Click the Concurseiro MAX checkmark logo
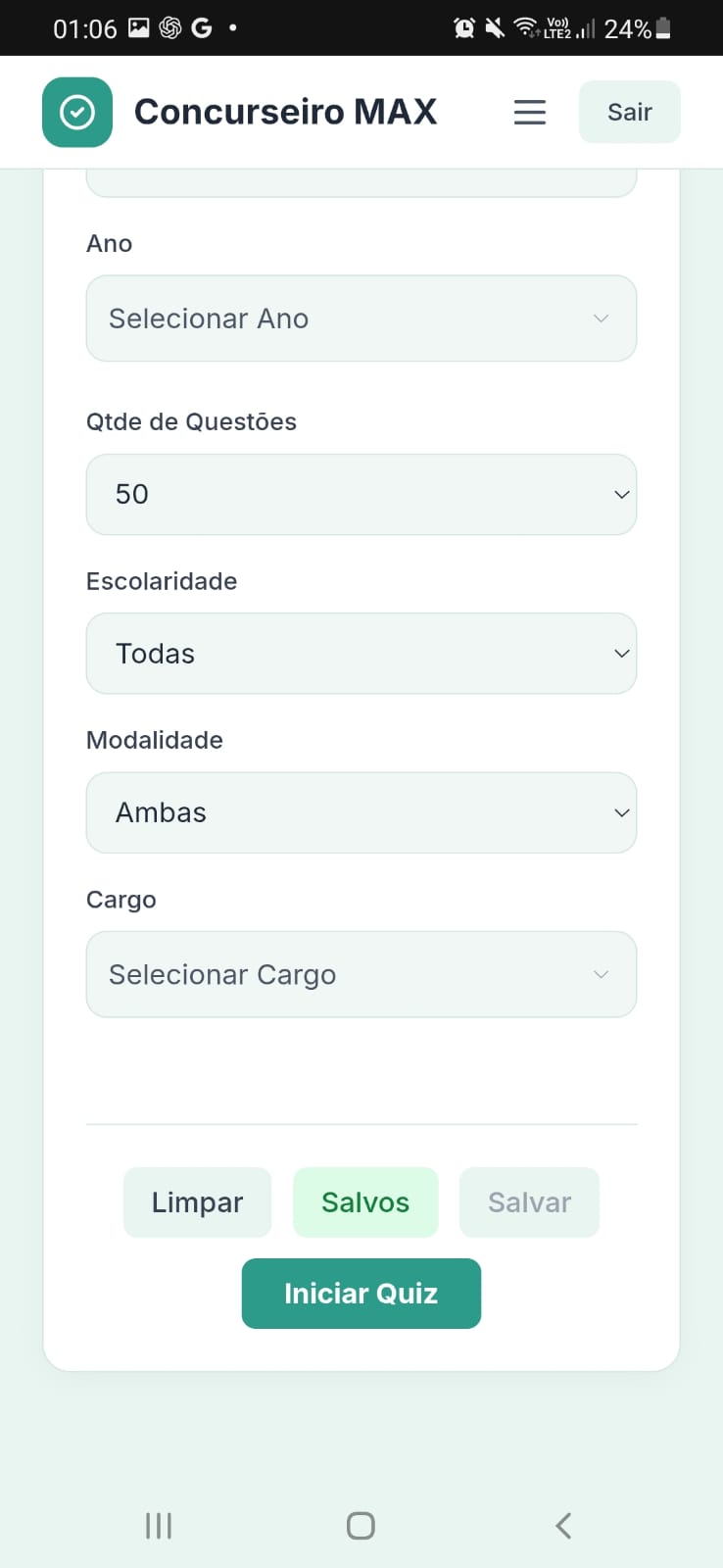723x1568 pixels. [x=77, y=111]
